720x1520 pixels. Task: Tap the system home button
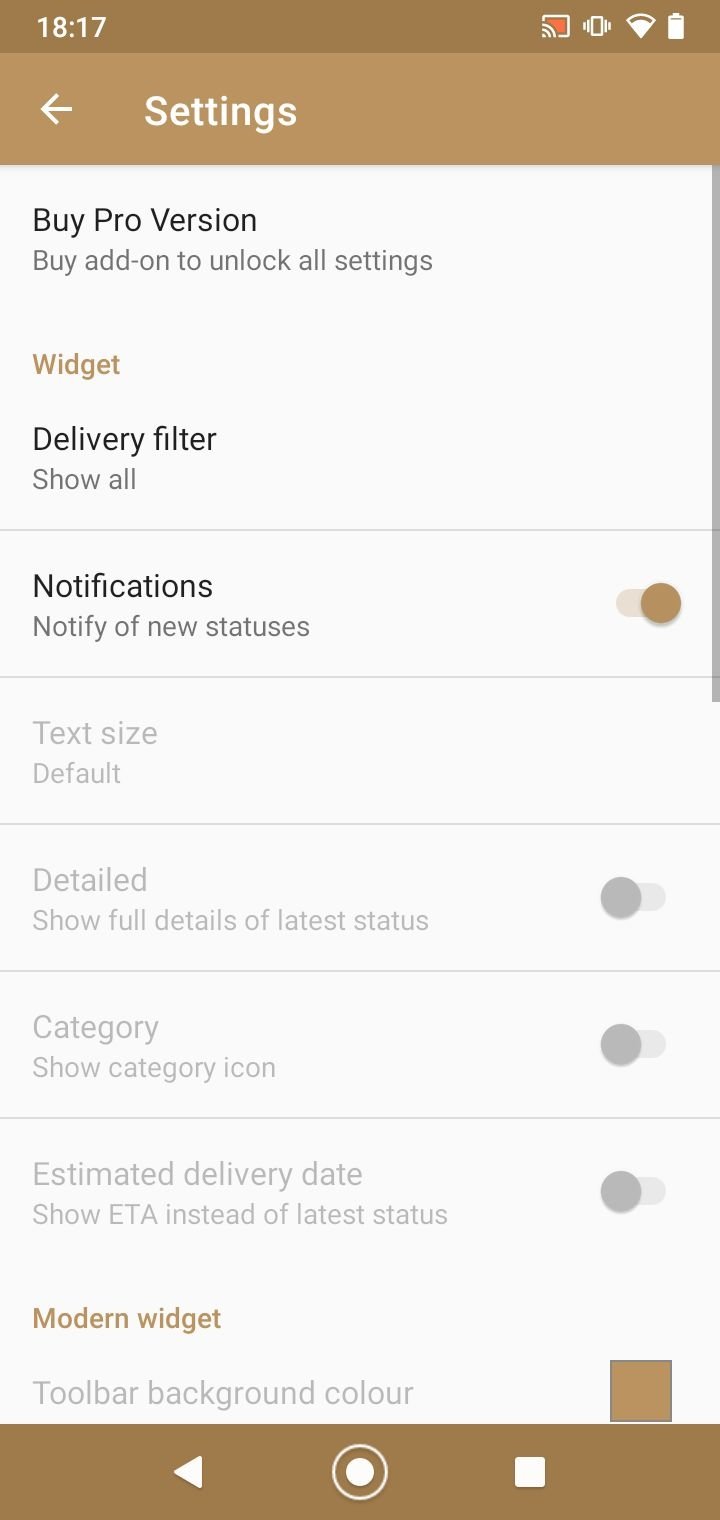point(360,1472)
